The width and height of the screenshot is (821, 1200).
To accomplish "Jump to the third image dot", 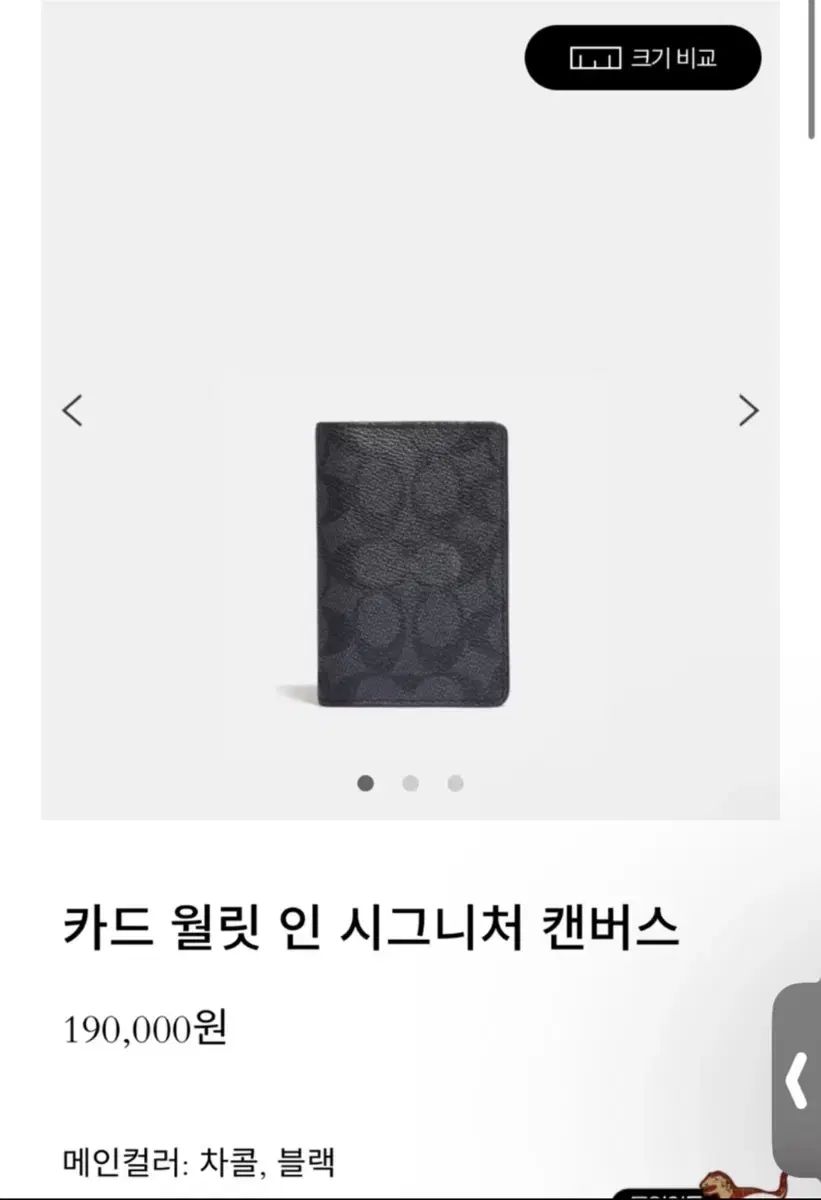I will pyautogui.click(x=455, y=784).
